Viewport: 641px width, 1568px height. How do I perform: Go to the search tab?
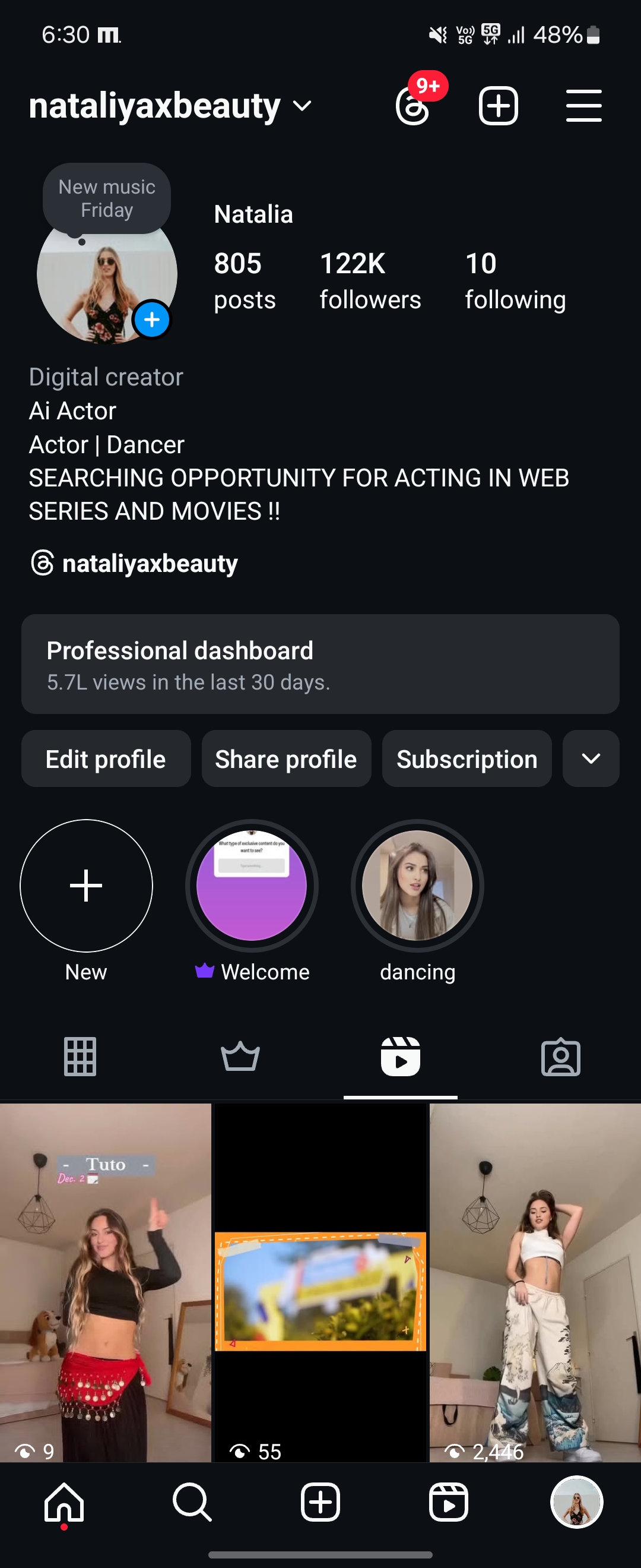192,1501
